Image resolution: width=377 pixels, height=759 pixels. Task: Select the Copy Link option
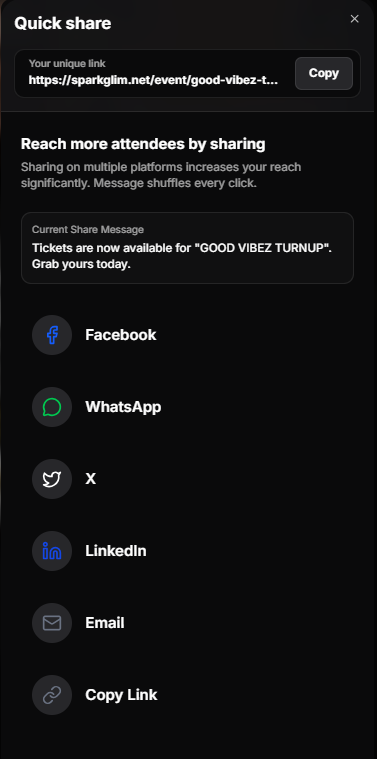[187, 695]
